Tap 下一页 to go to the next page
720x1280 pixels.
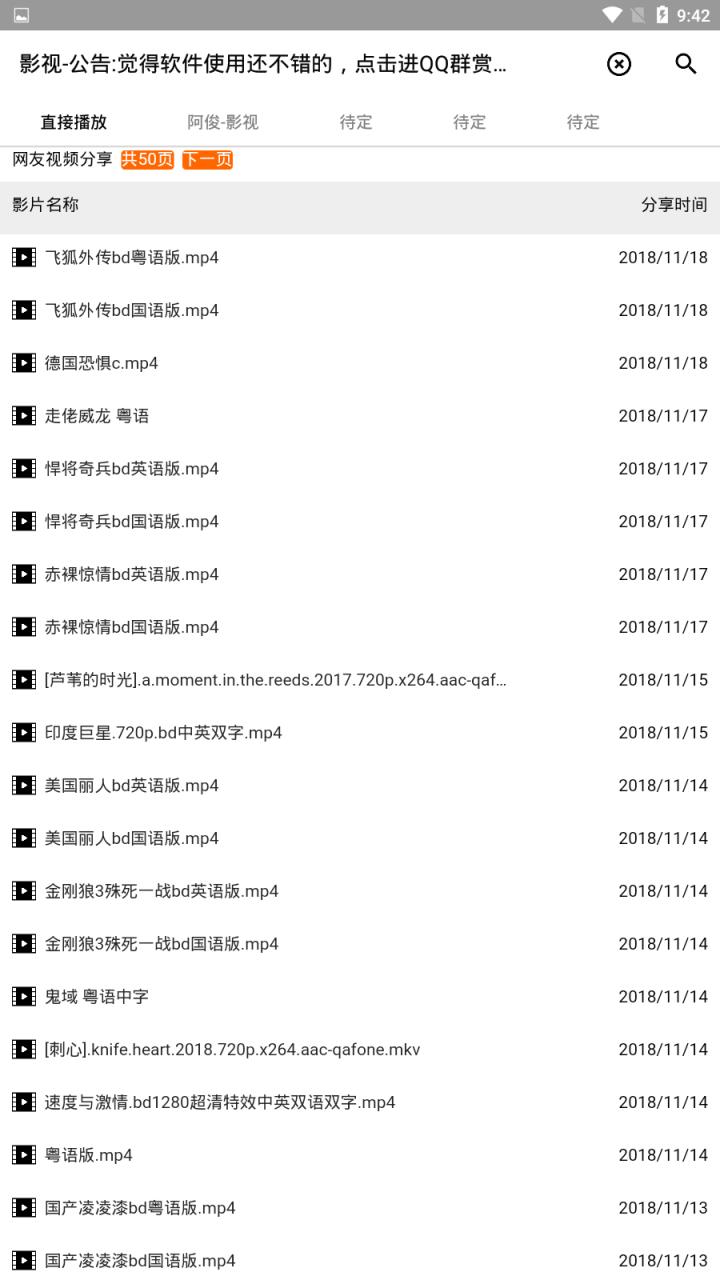(206, 160)
